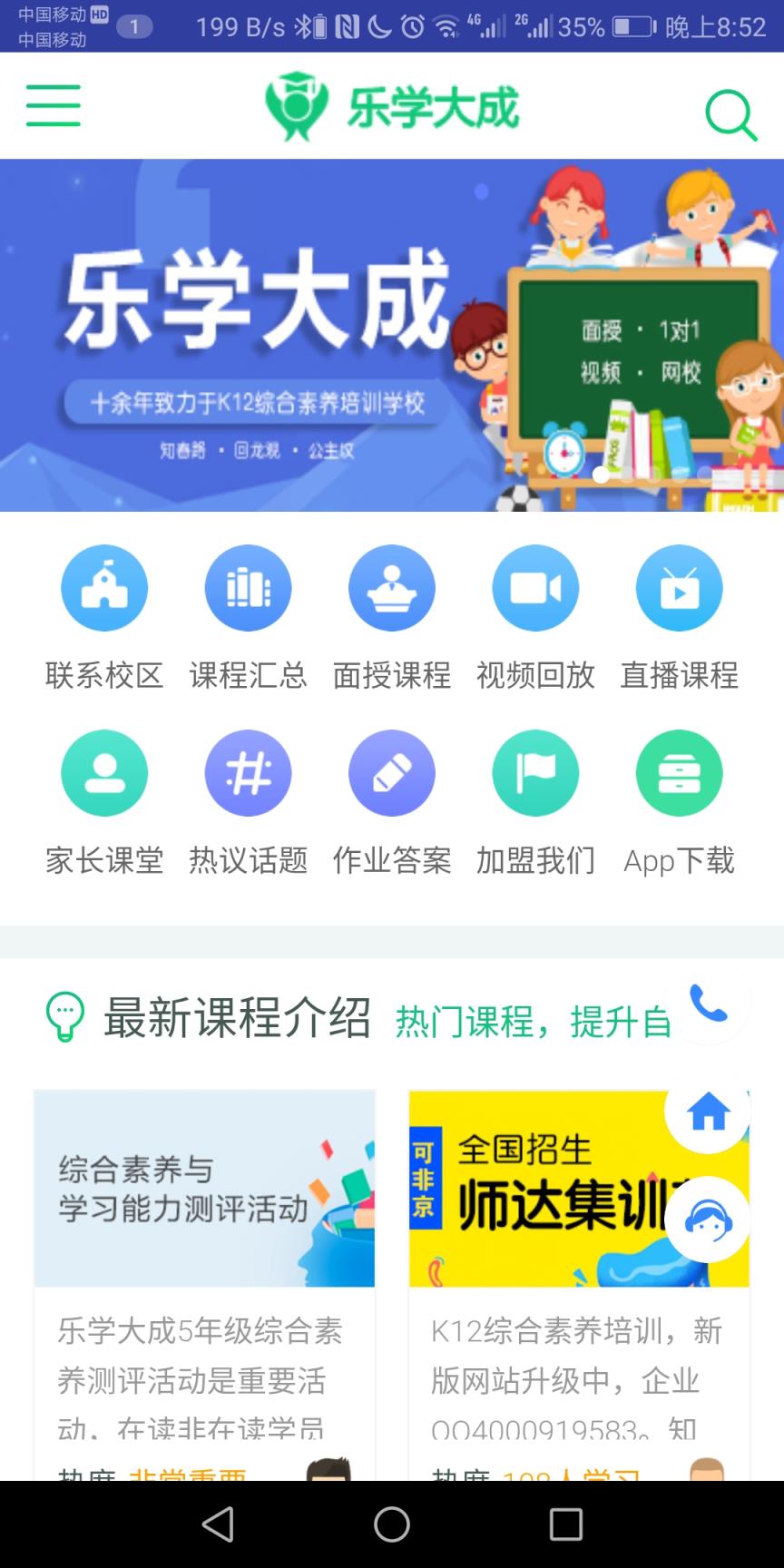Open the floating customer service icon
This screenshot has height=1568, width=784.
point(707,1220)
